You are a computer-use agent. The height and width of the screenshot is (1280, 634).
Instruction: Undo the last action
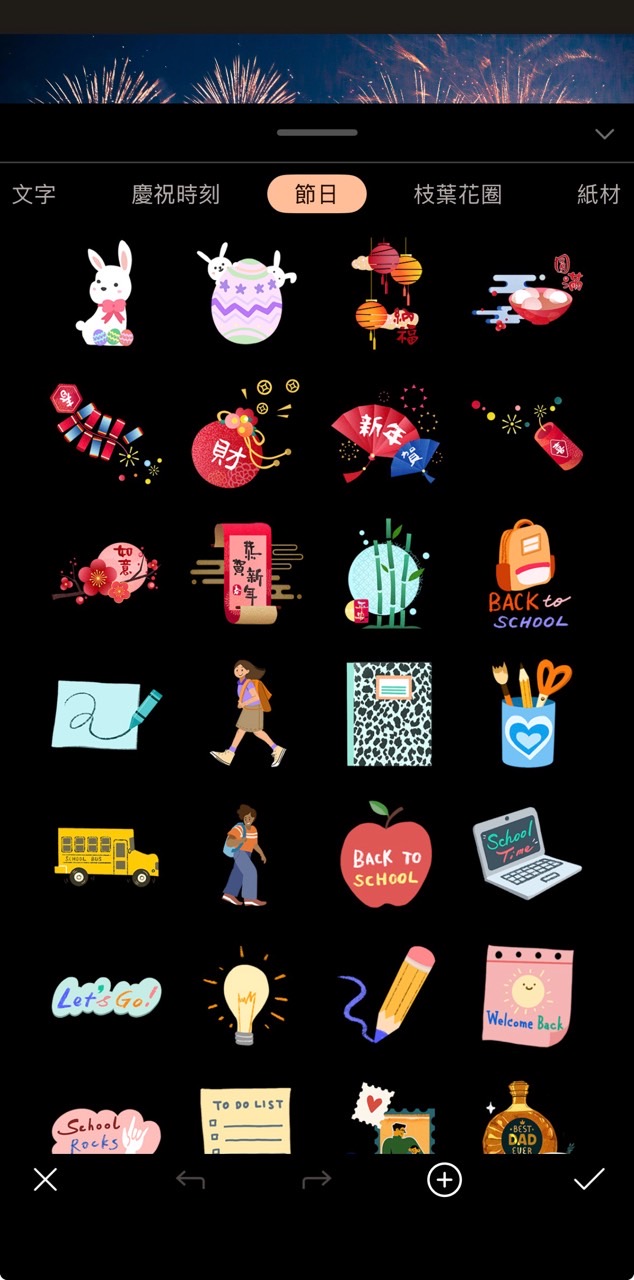pos(190,1180)
